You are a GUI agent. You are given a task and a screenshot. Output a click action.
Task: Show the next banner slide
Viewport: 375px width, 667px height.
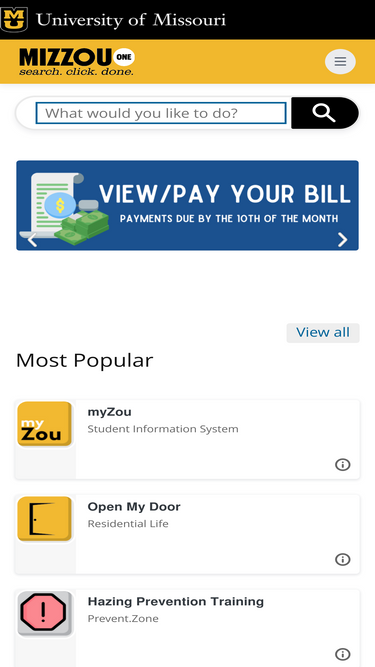(x=342, y=240)
